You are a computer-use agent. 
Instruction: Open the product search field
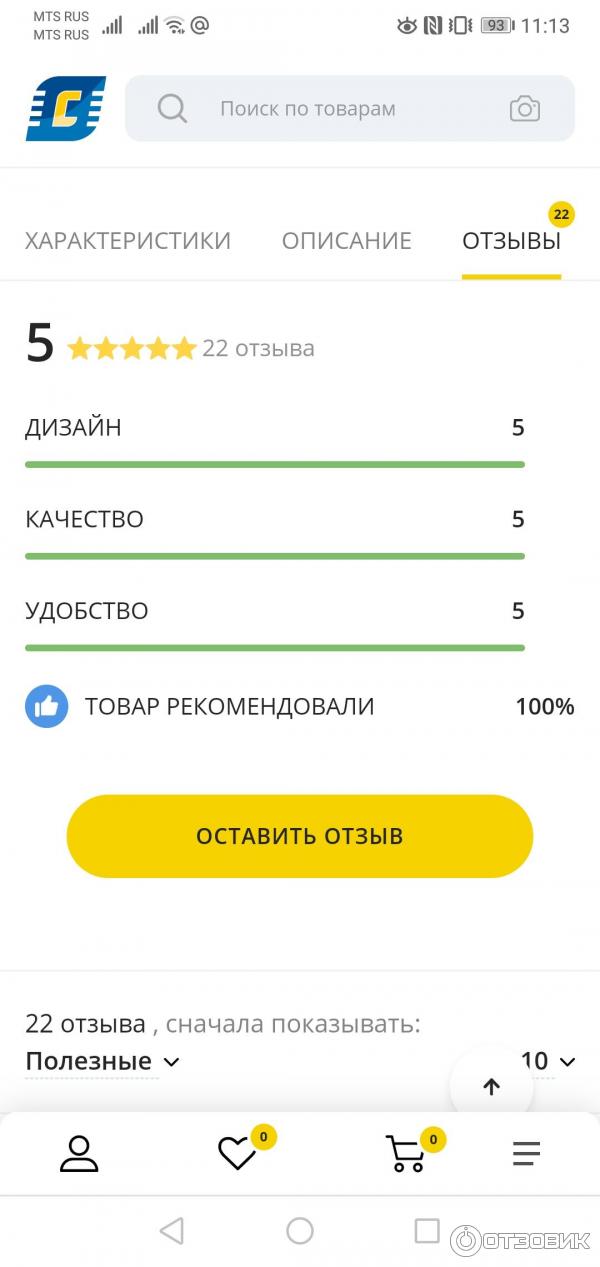tap(330, 108)
